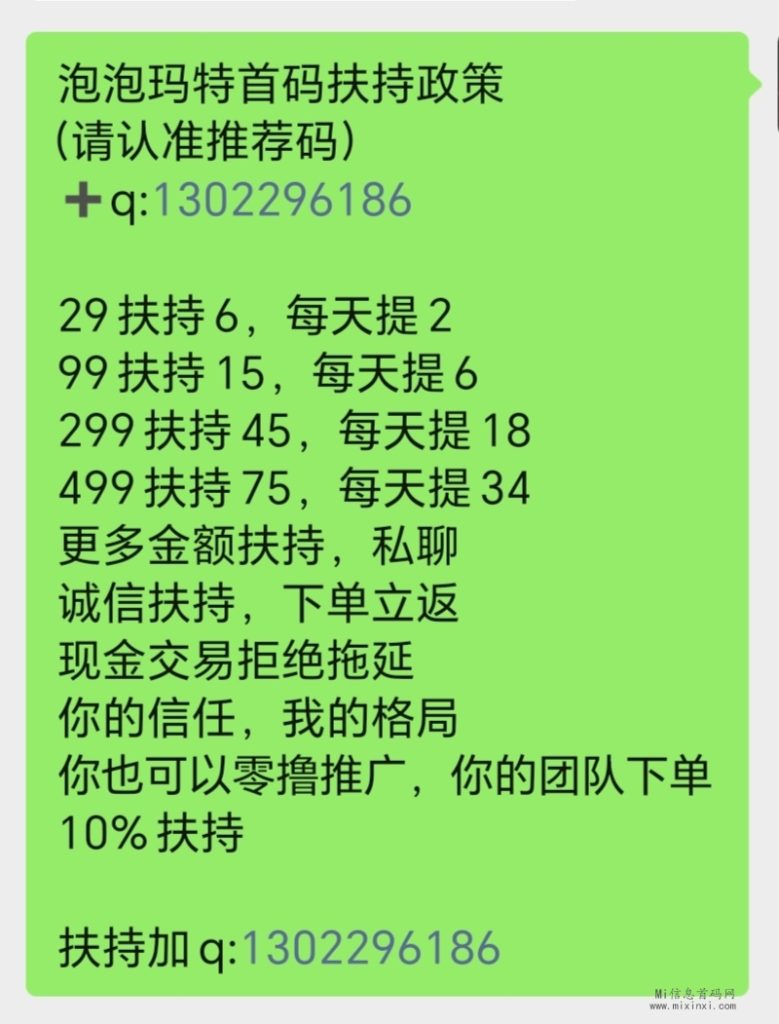This screenshot has width=779, height=1024.
Task: Open the number after 扶持加 q
Action: pyautogui.click(x=370, y=947)
